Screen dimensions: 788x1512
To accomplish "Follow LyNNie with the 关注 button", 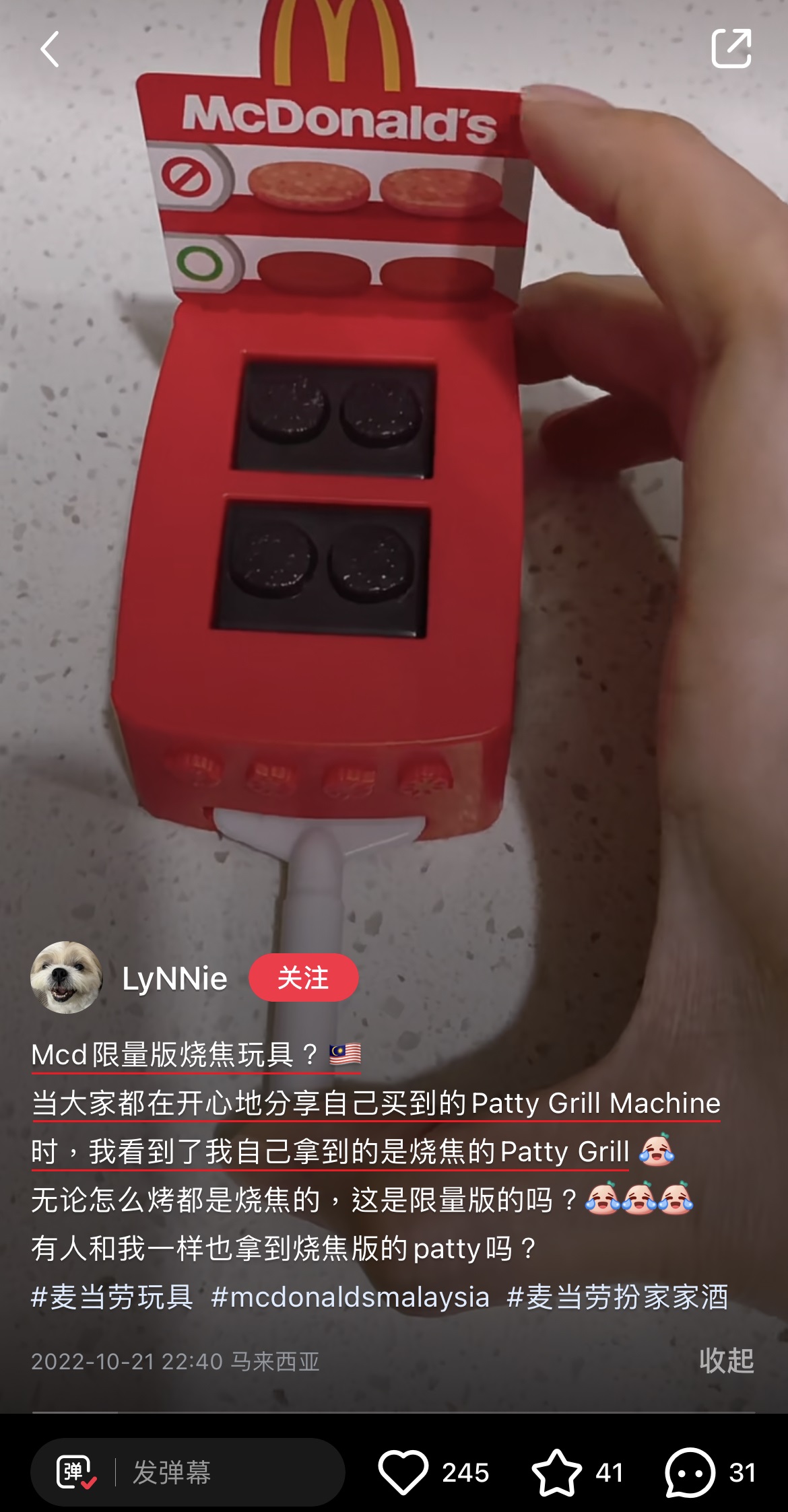I will (x=303, y=977).
